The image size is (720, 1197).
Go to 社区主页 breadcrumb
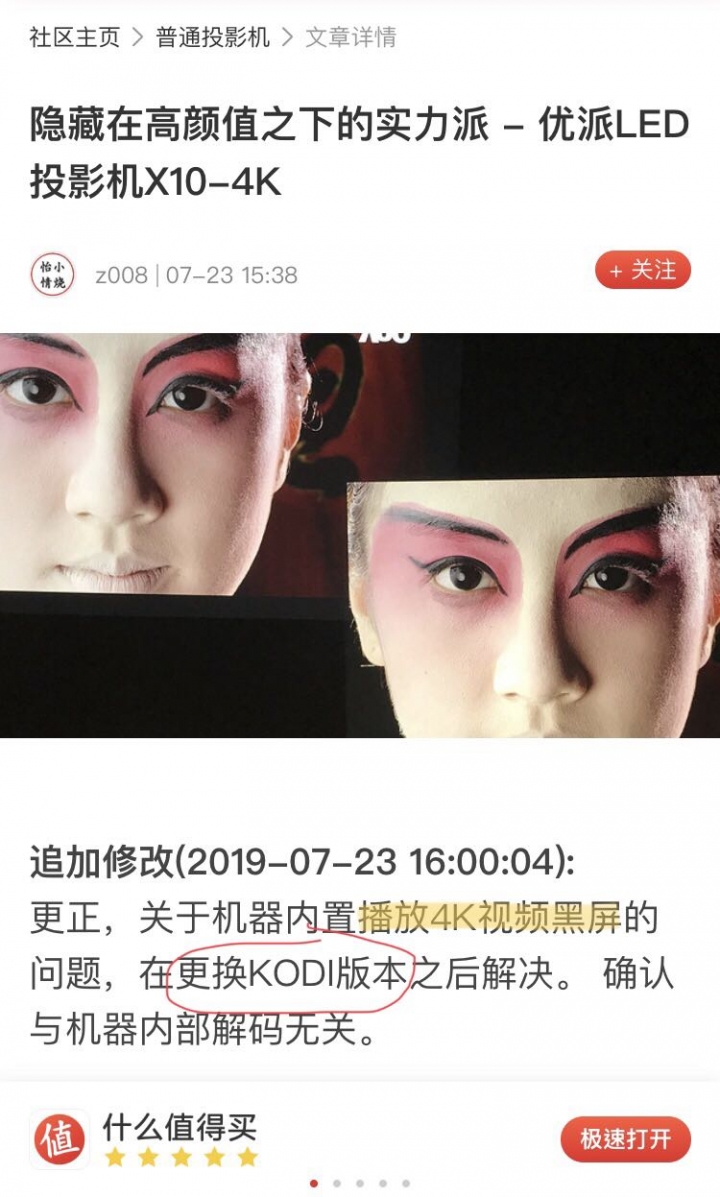click(x=74, y=38)
